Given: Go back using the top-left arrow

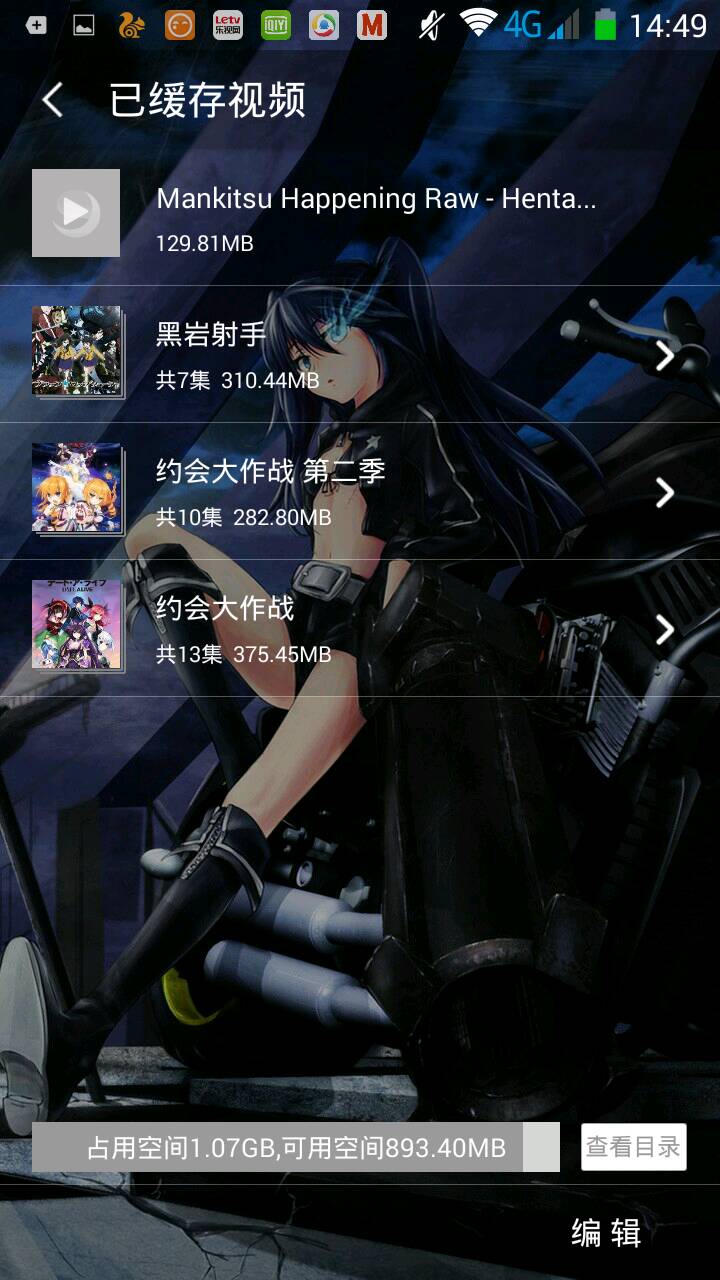Looking at the screenshot, I should coord(53,100).
